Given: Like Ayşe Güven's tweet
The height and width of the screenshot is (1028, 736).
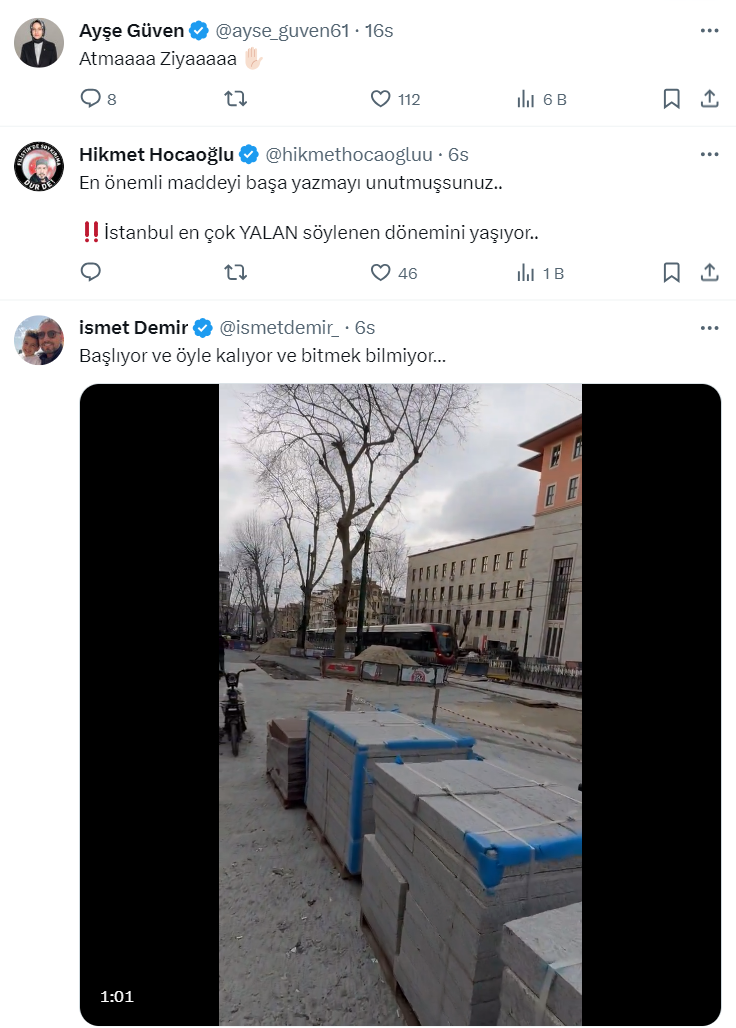Looking at the screenshot, I should click(x=380, y=99).
